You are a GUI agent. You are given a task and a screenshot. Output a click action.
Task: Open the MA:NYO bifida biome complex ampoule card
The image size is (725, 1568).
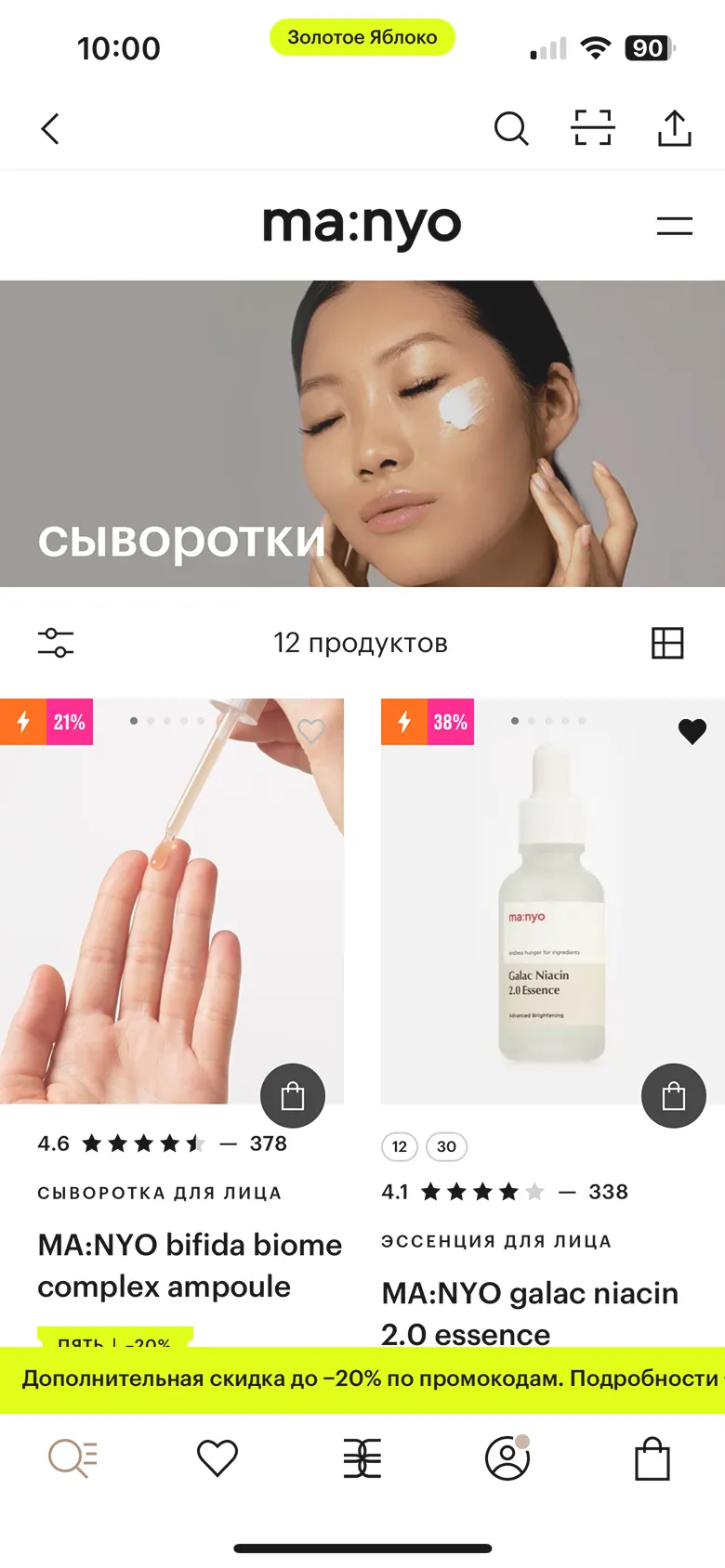click(189, 1265)
